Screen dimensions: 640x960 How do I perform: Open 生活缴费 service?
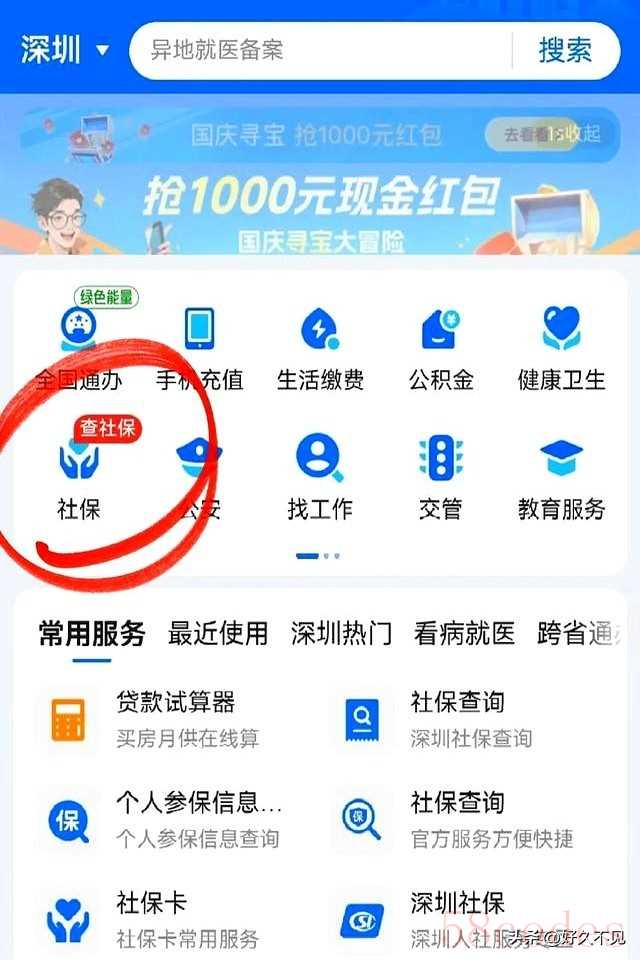[x=320, y=345]
